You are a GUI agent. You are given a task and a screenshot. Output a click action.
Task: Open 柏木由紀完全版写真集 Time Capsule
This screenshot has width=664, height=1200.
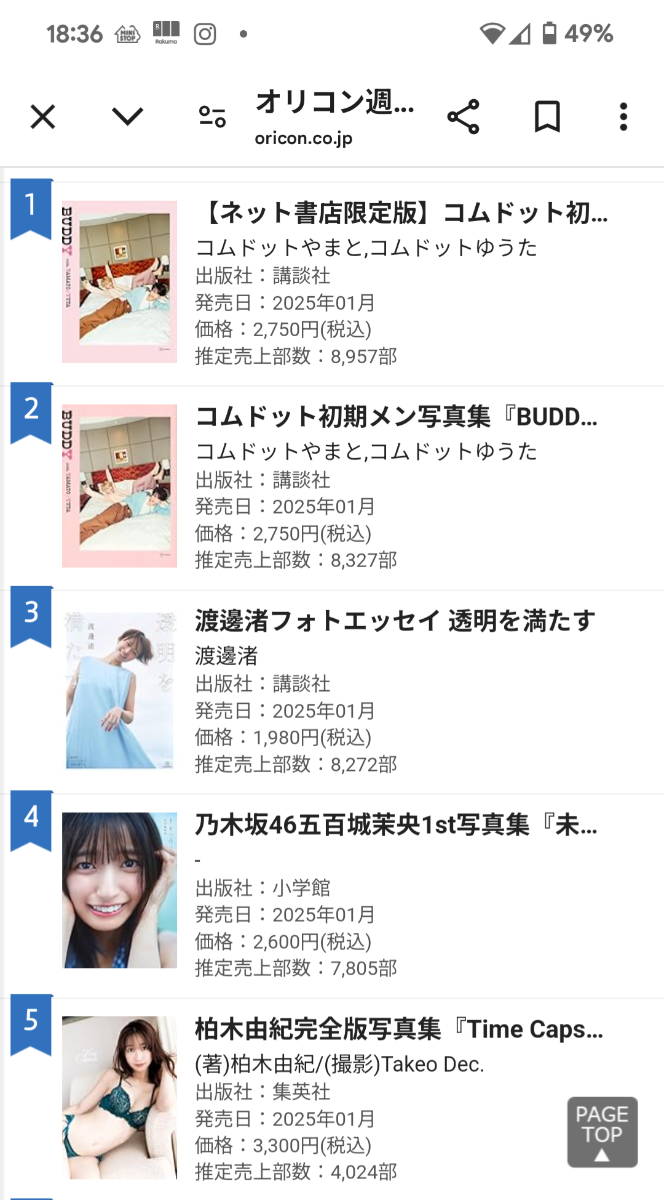coord(399,1029)
